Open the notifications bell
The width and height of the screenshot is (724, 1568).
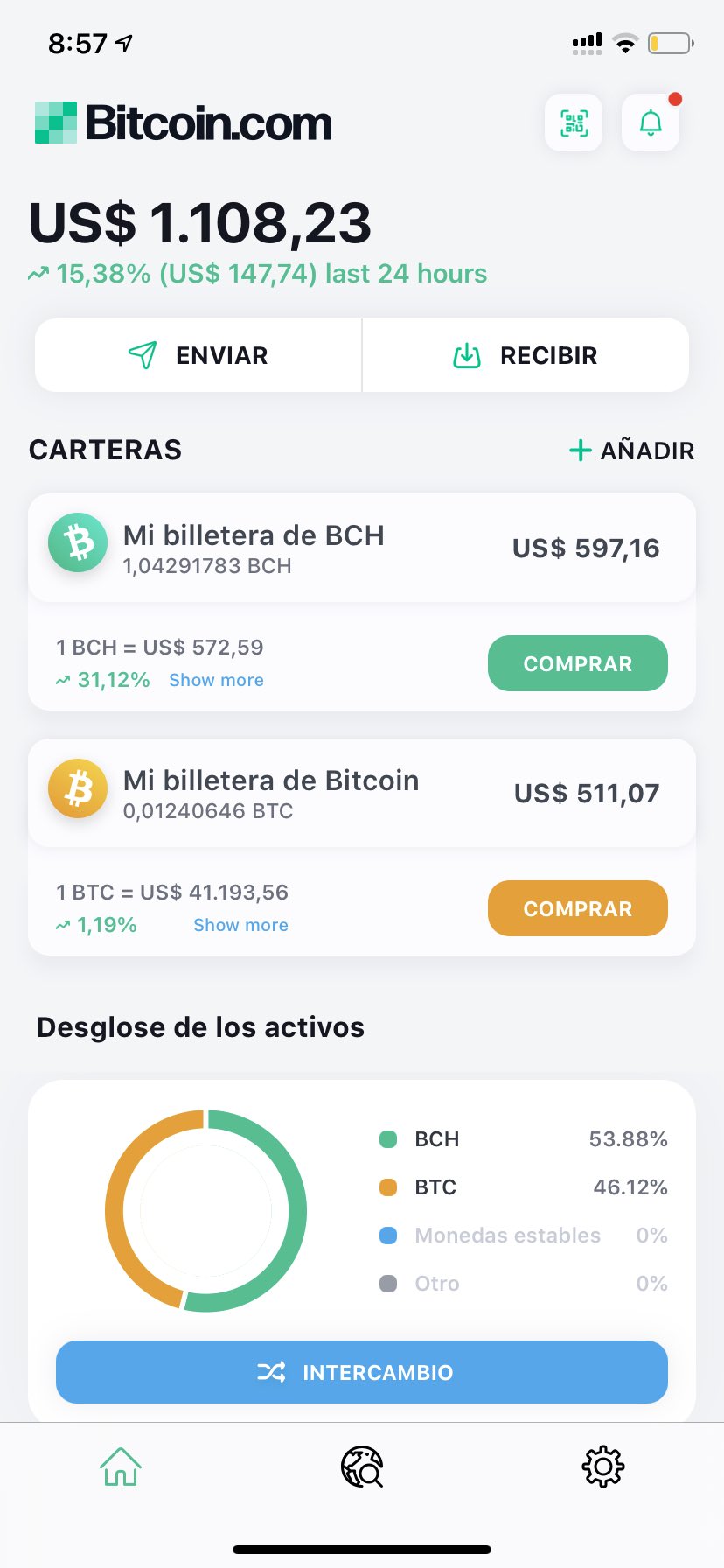pyautogui.click(x=651, y=122)
